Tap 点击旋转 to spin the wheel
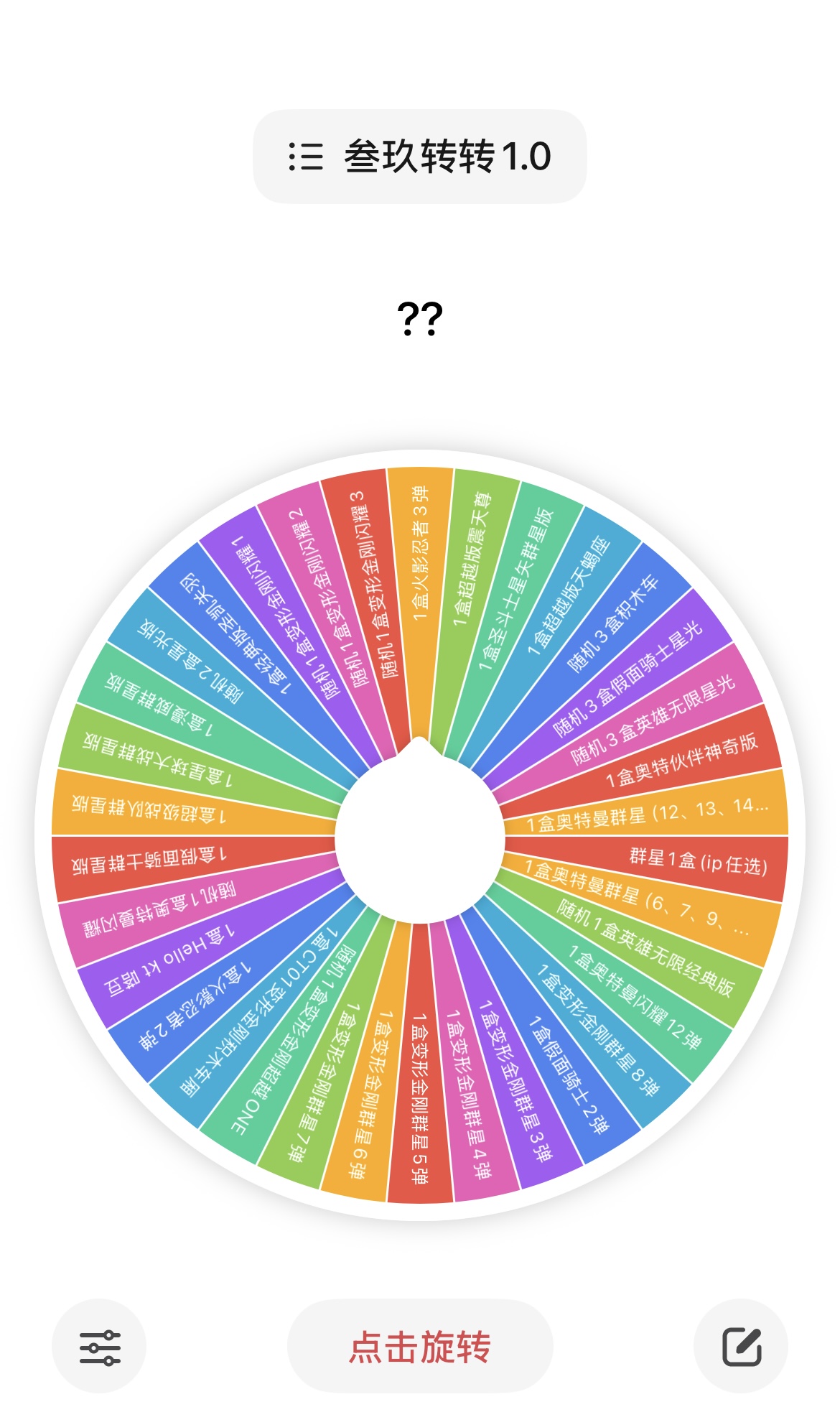840x1402 pixels. [x=420, y=1346]
